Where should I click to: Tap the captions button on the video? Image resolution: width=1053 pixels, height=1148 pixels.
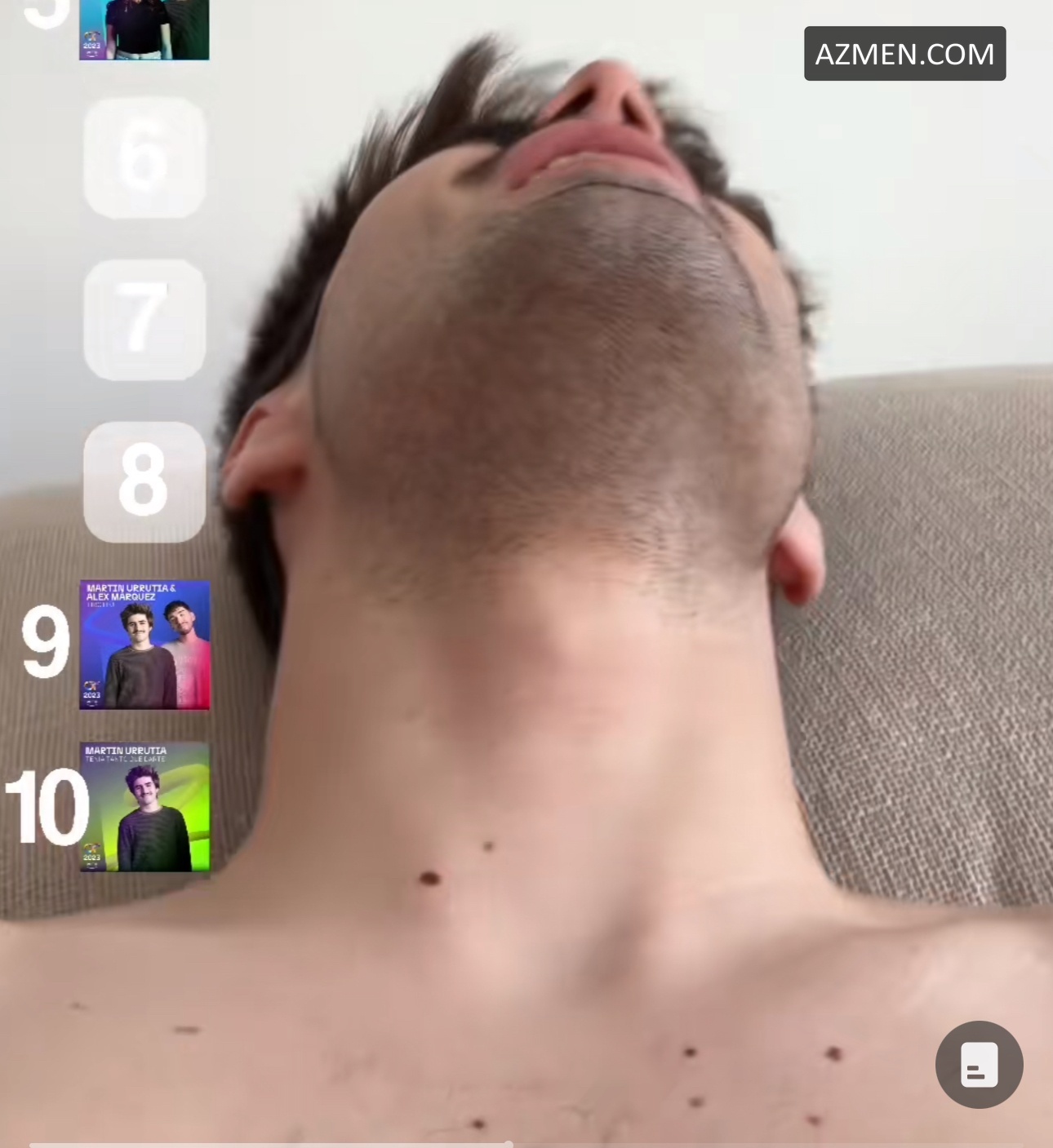(979, 1065)
